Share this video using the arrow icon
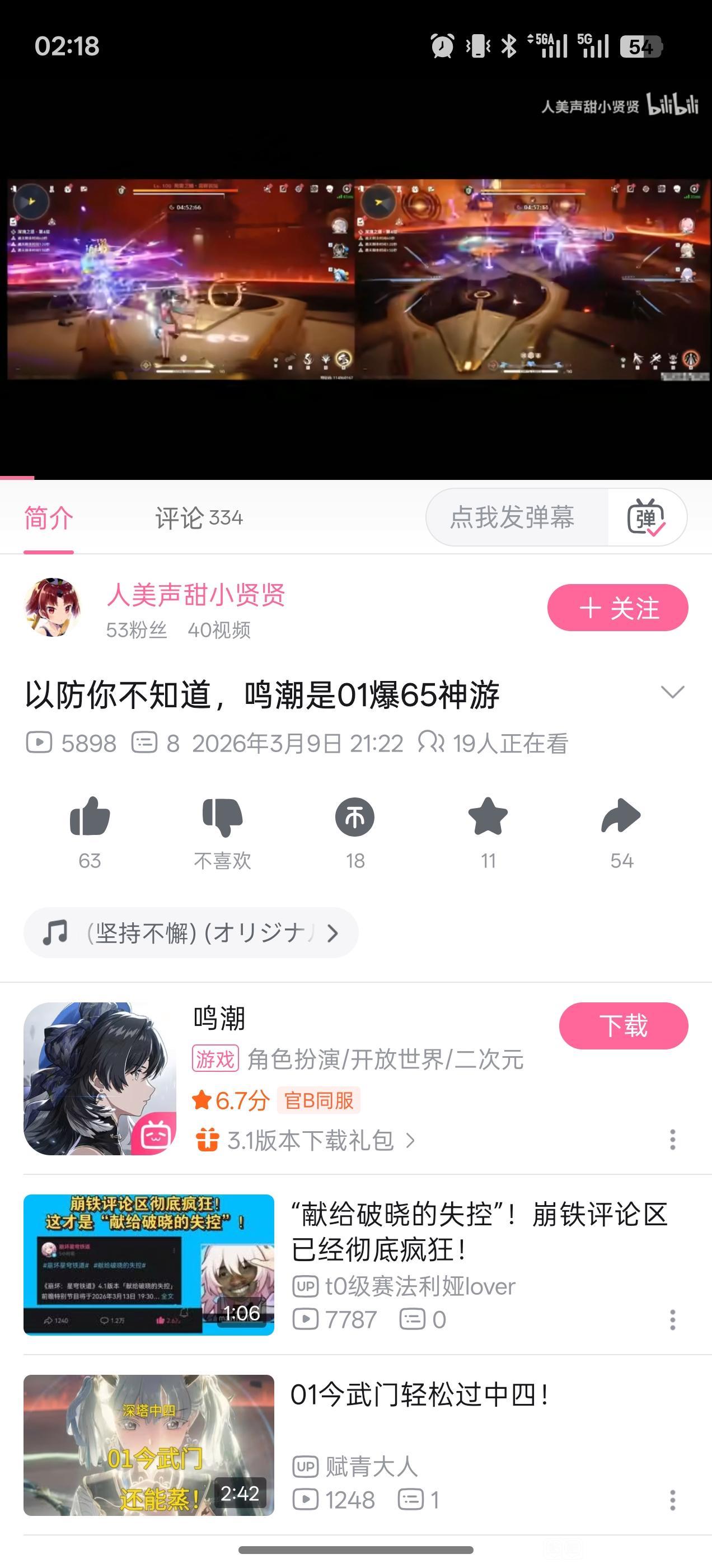 point(621,818)
